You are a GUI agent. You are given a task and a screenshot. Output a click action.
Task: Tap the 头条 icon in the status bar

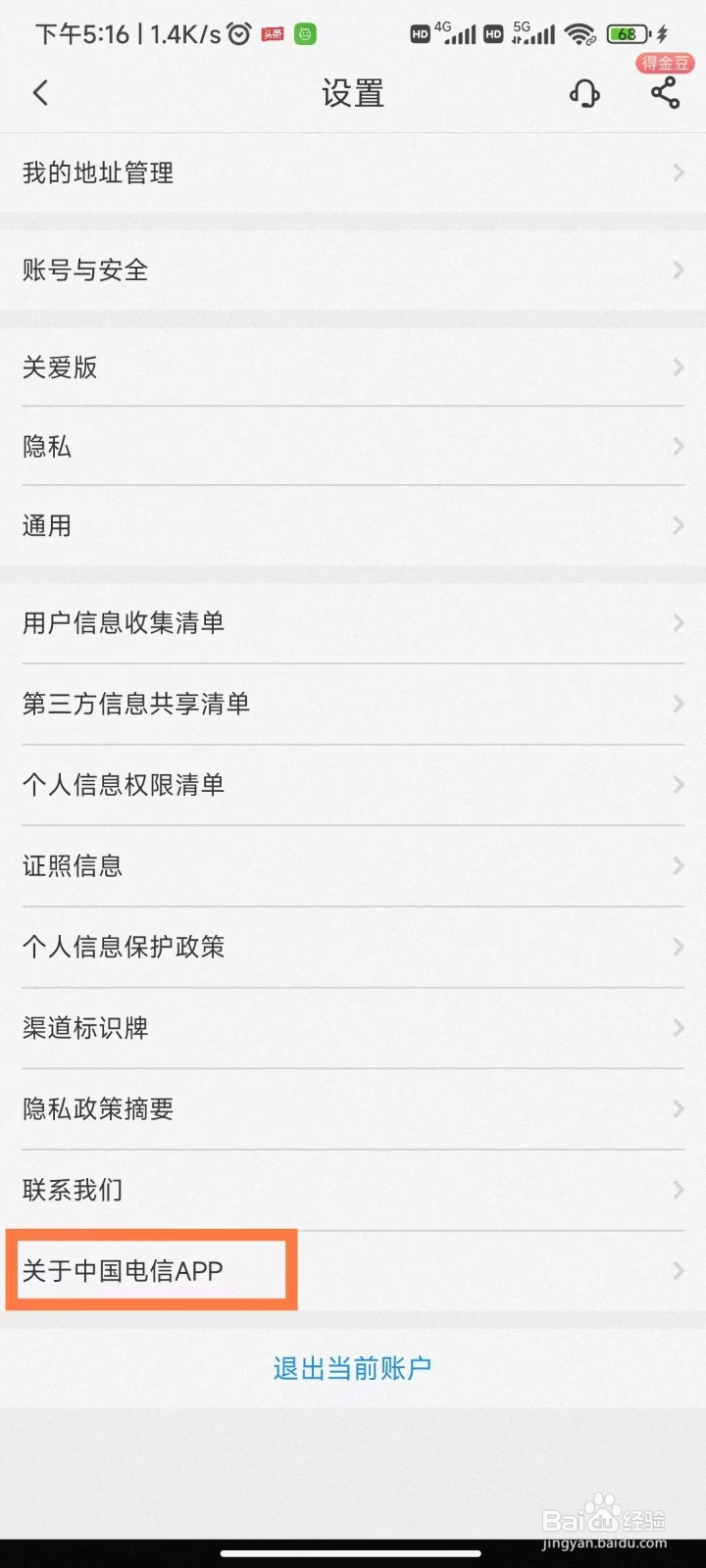tap(274, 33)
